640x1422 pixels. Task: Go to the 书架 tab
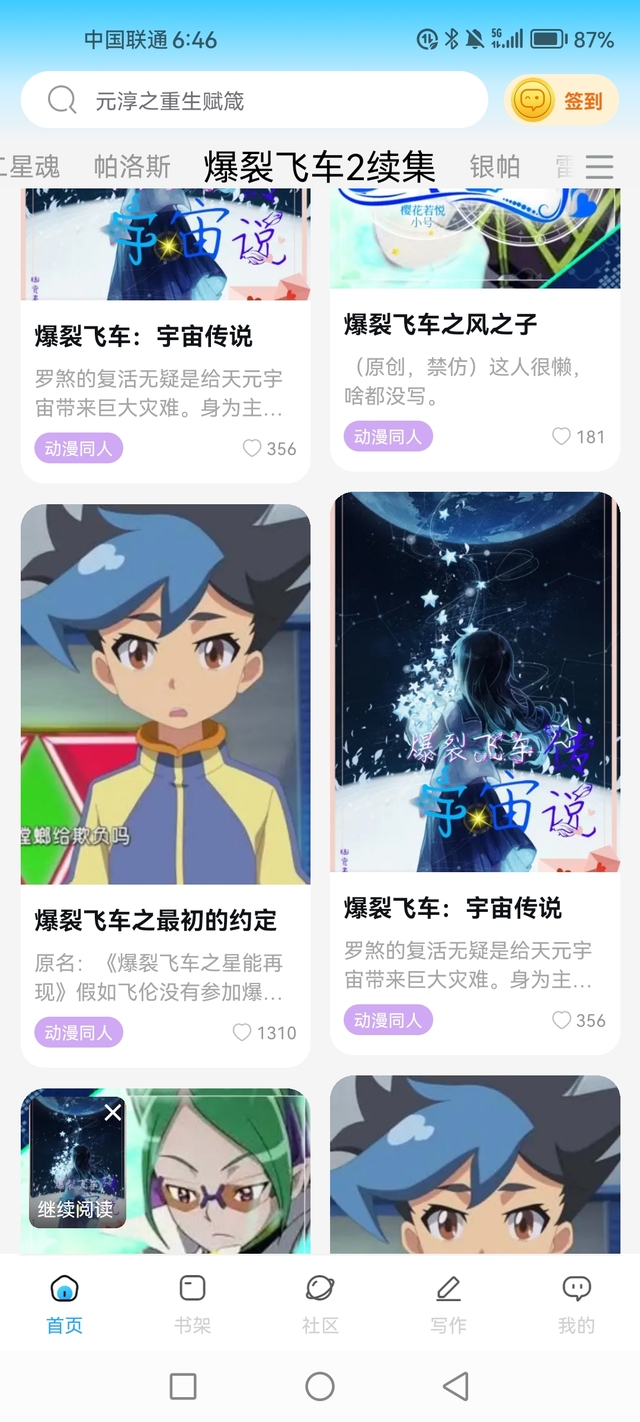(x=192, y=1303)
